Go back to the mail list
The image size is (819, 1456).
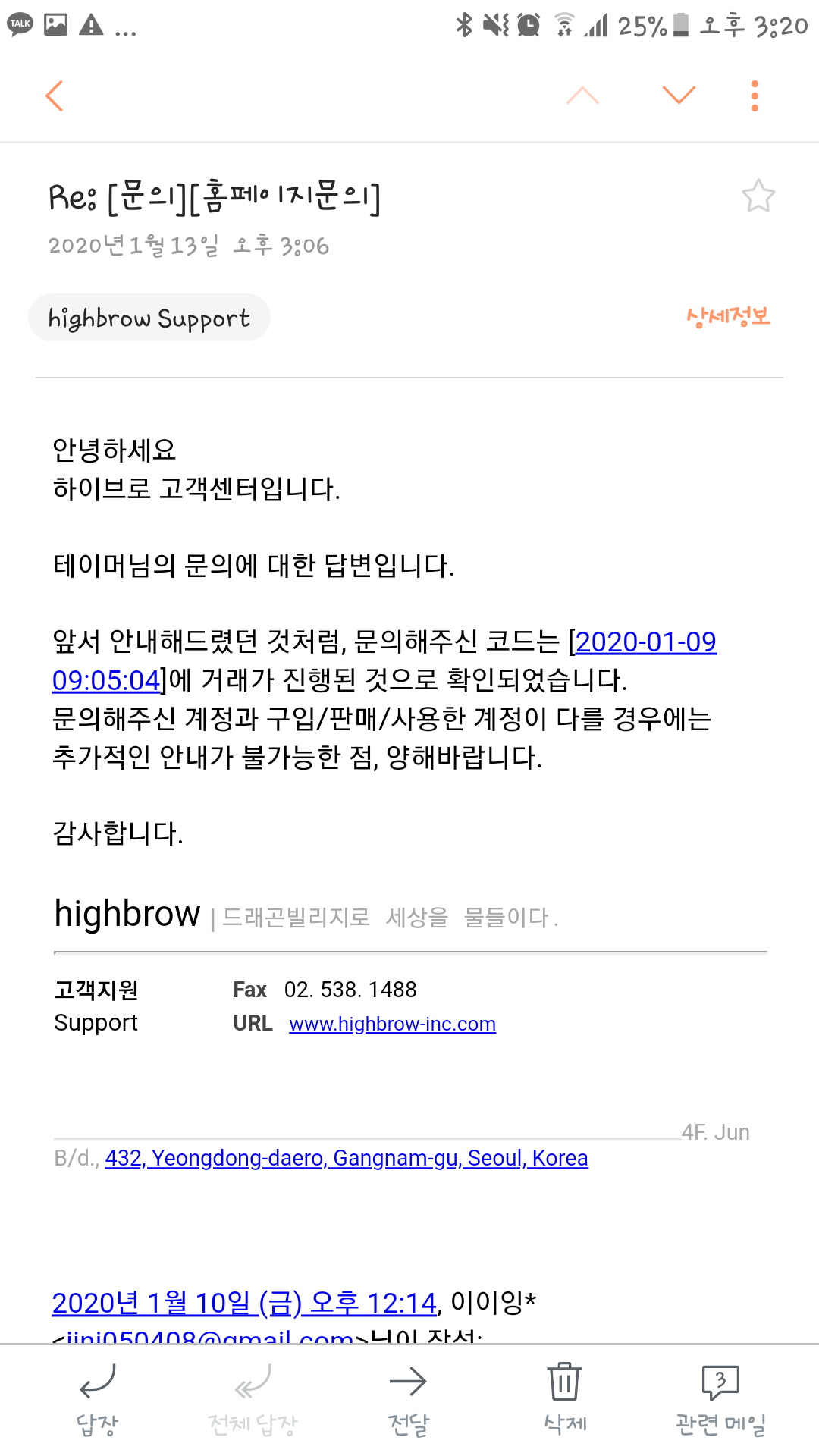click(55, 96)
